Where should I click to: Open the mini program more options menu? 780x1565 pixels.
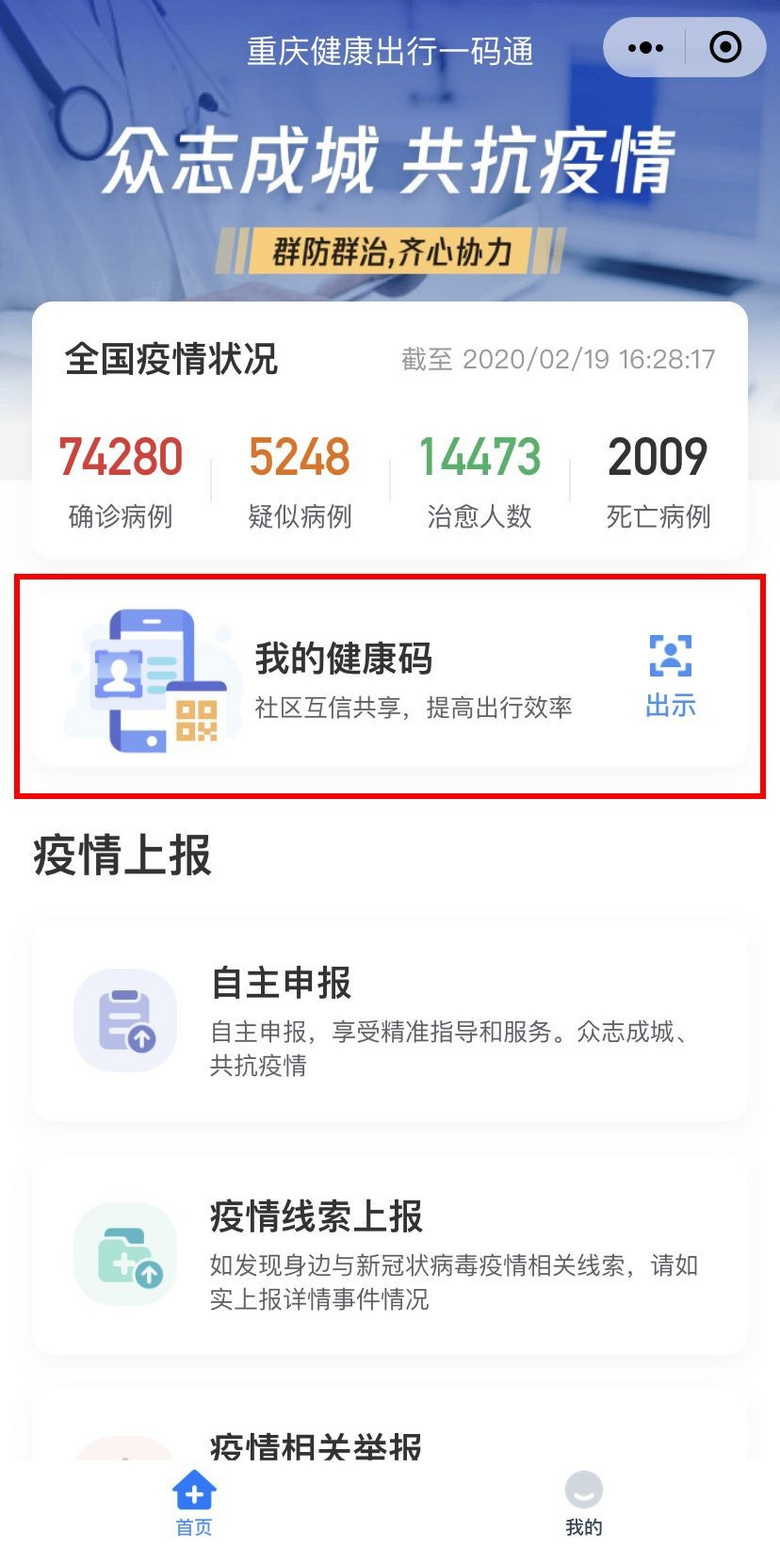click(x=645, y=47)
